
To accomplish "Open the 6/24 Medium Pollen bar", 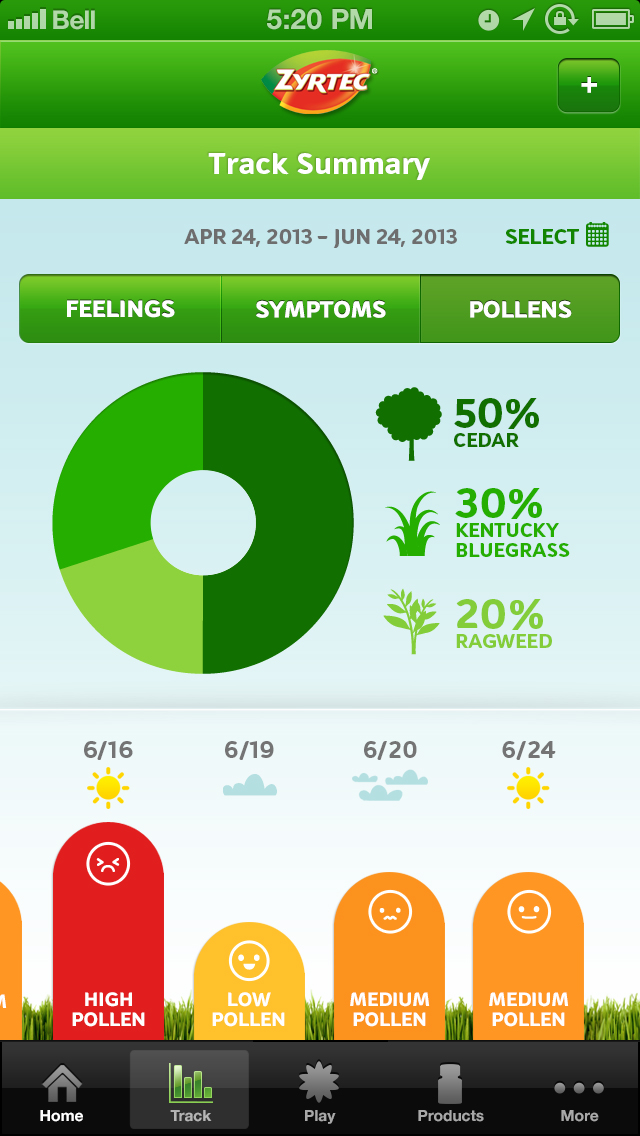I will (x=528, y=956).
